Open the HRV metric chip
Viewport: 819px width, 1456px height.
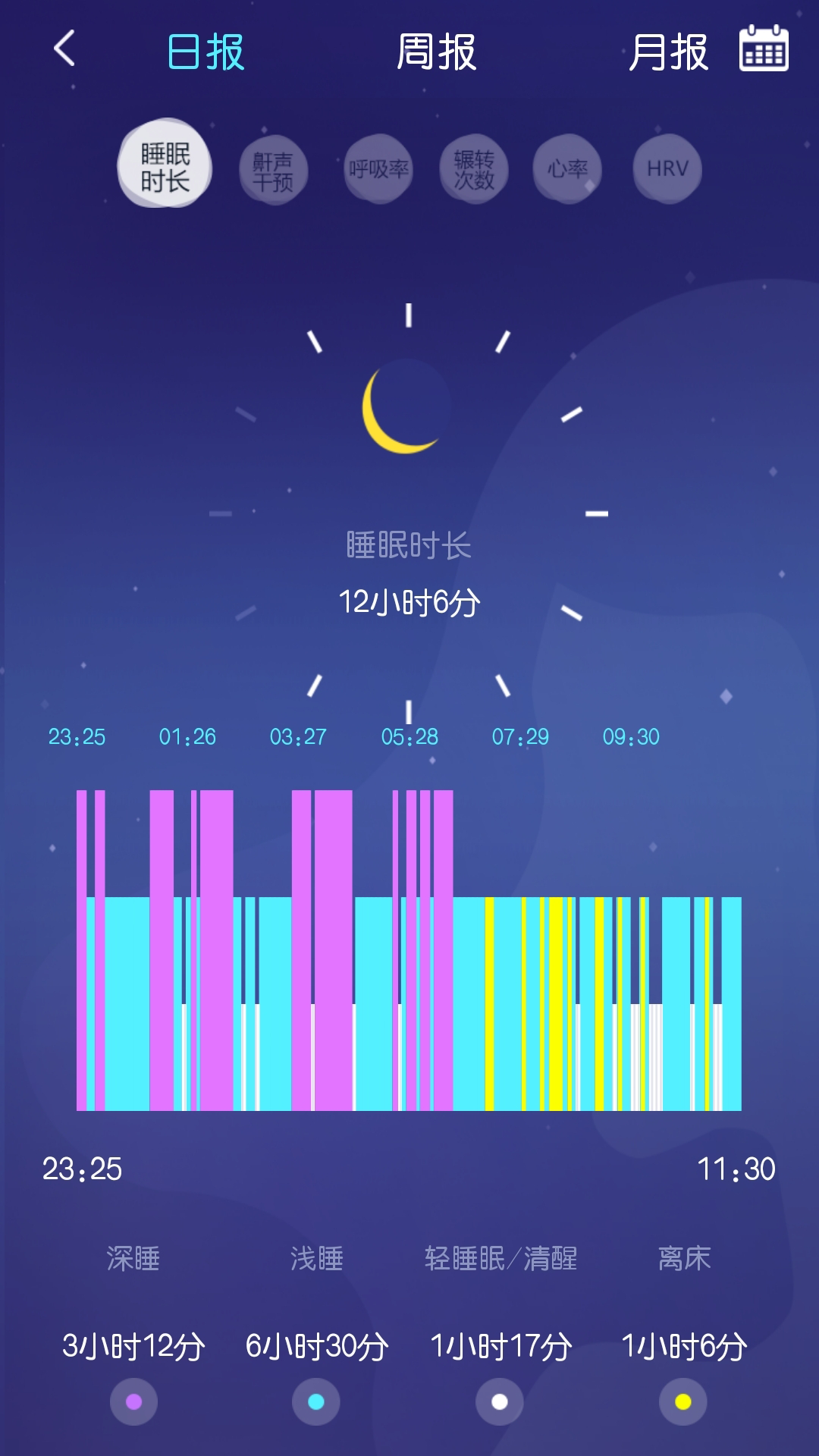click(667, 168)
